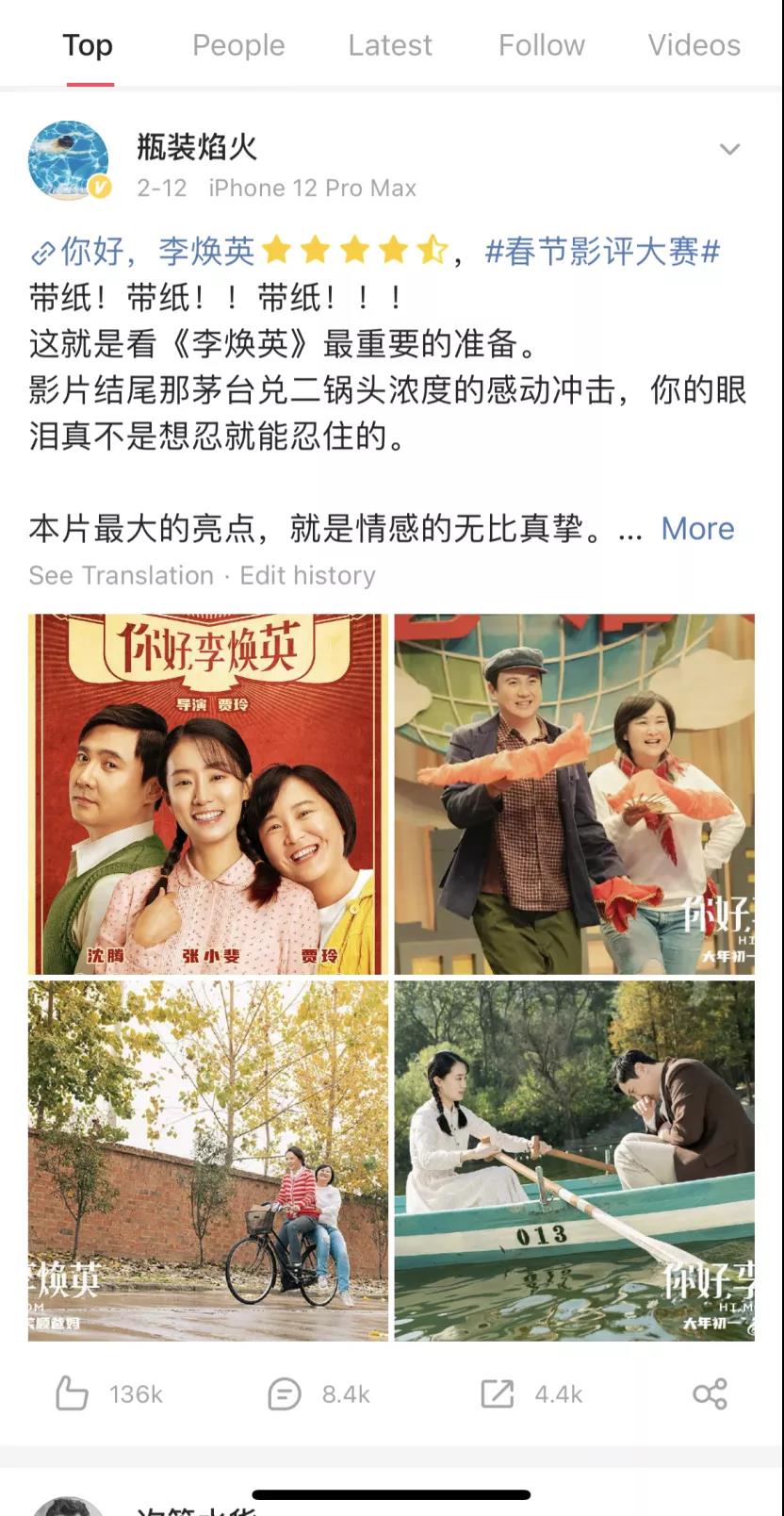Tap See Translation for the post
Image resolution: width=784 pixels, height=1516 pixels.
coord(121,575)
